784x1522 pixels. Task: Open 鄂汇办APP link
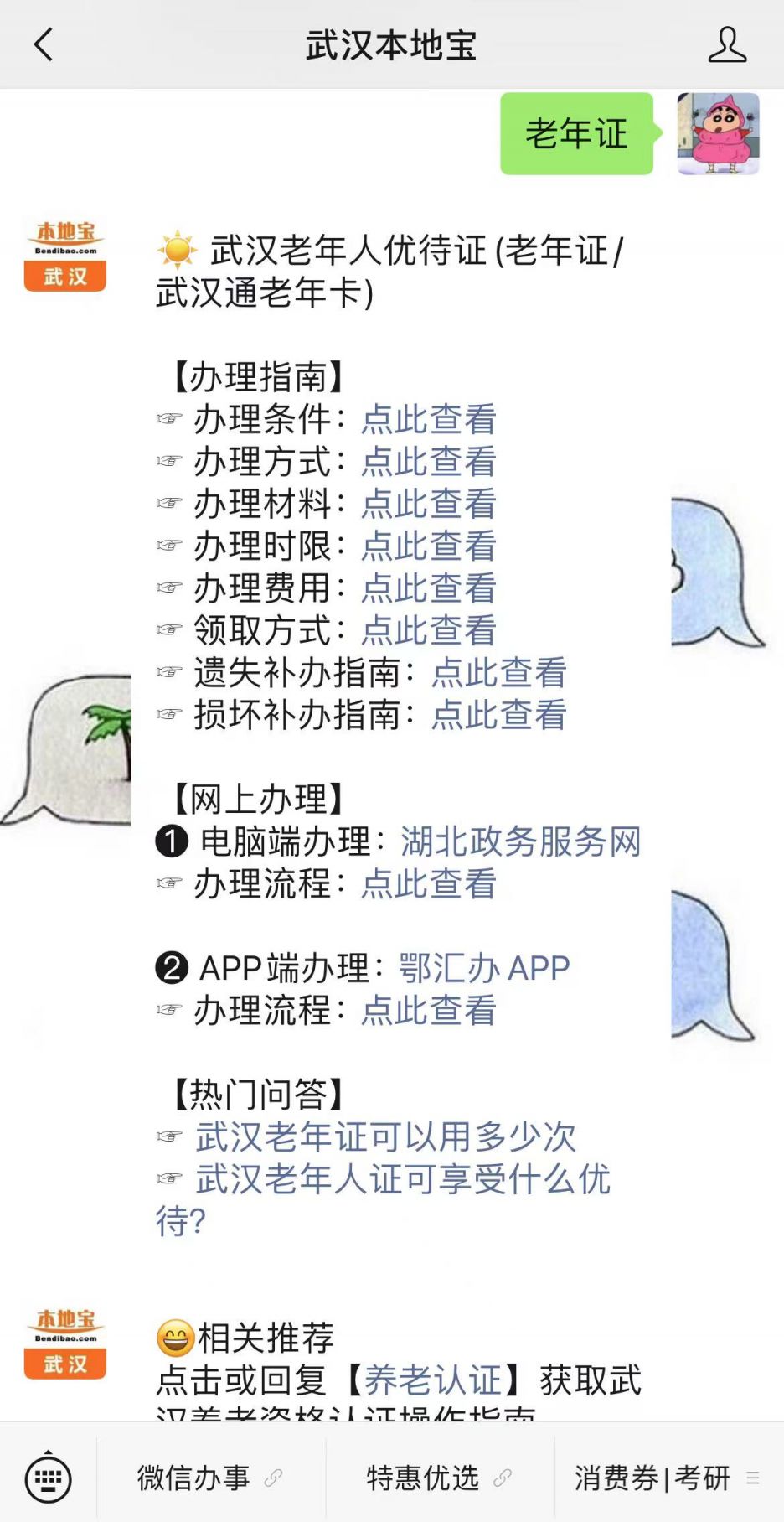tap(484, 968)
